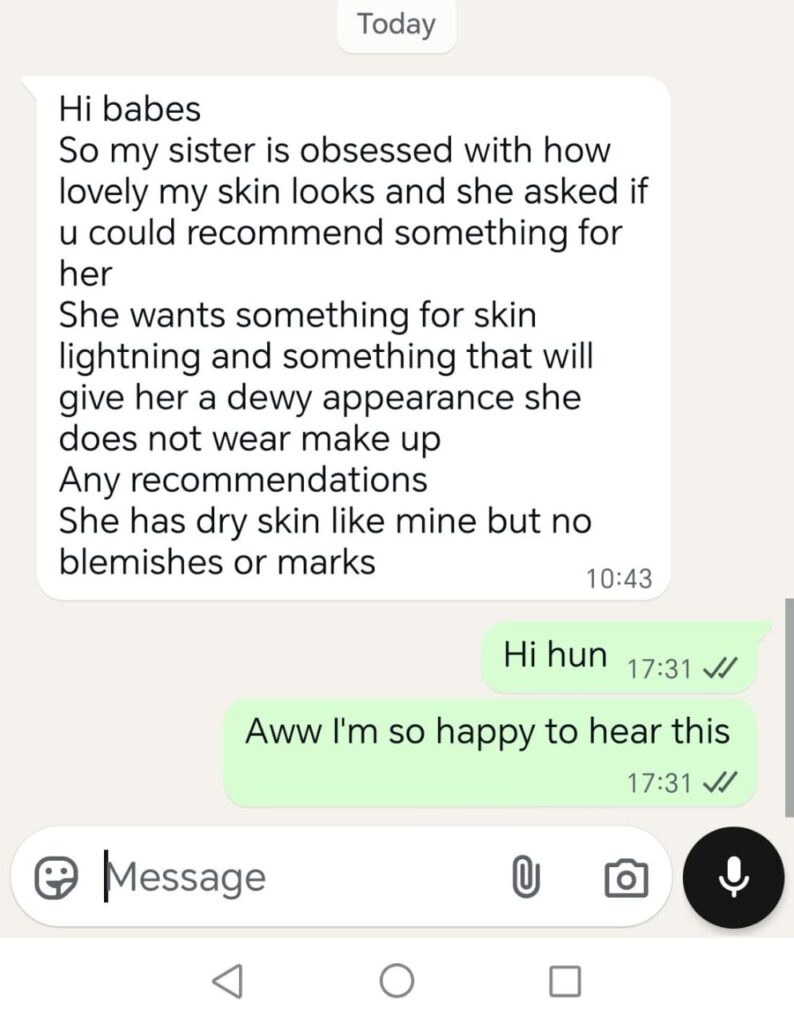794x1024 pixels.
Task: Open the emoji sticker picker
Action: [x=56, y=878]
